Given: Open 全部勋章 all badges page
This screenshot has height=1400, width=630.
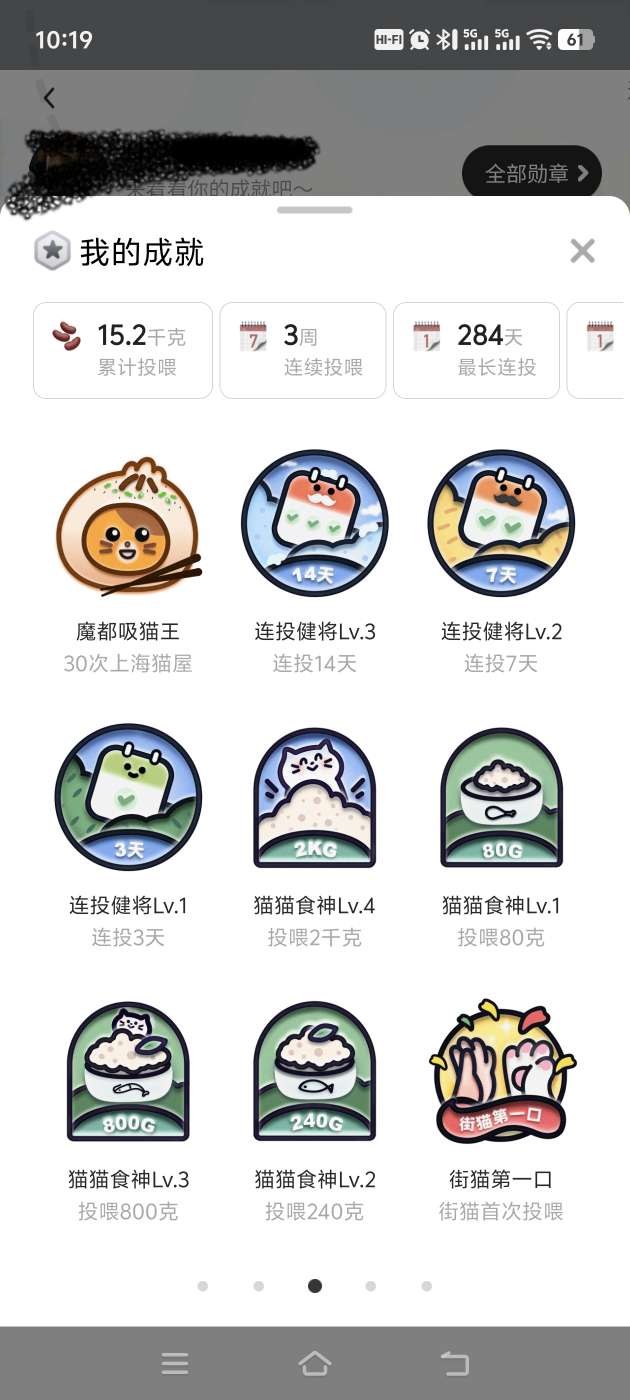Looking at the screenshot, I should point(531,173).
